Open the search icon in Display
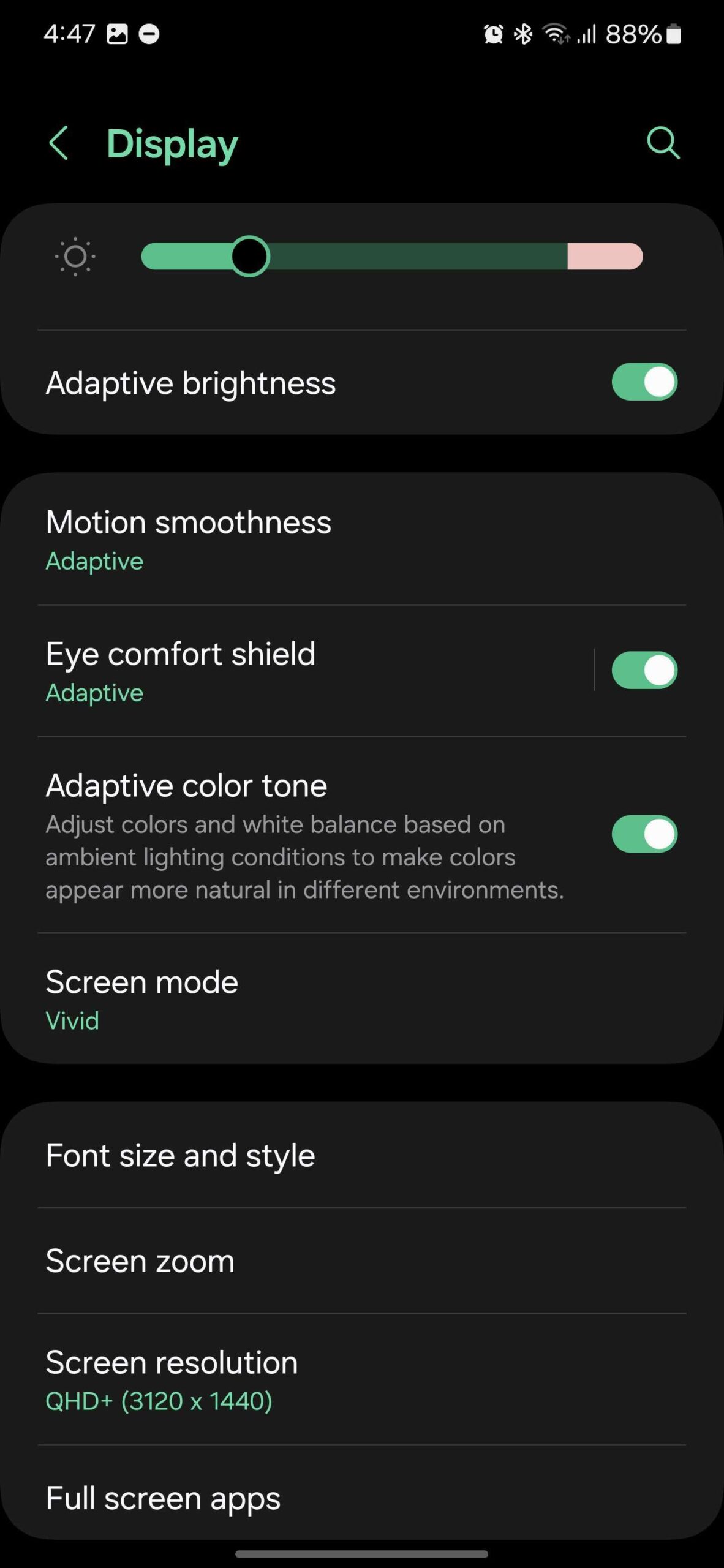724x1568 pixels. point(663,143)
